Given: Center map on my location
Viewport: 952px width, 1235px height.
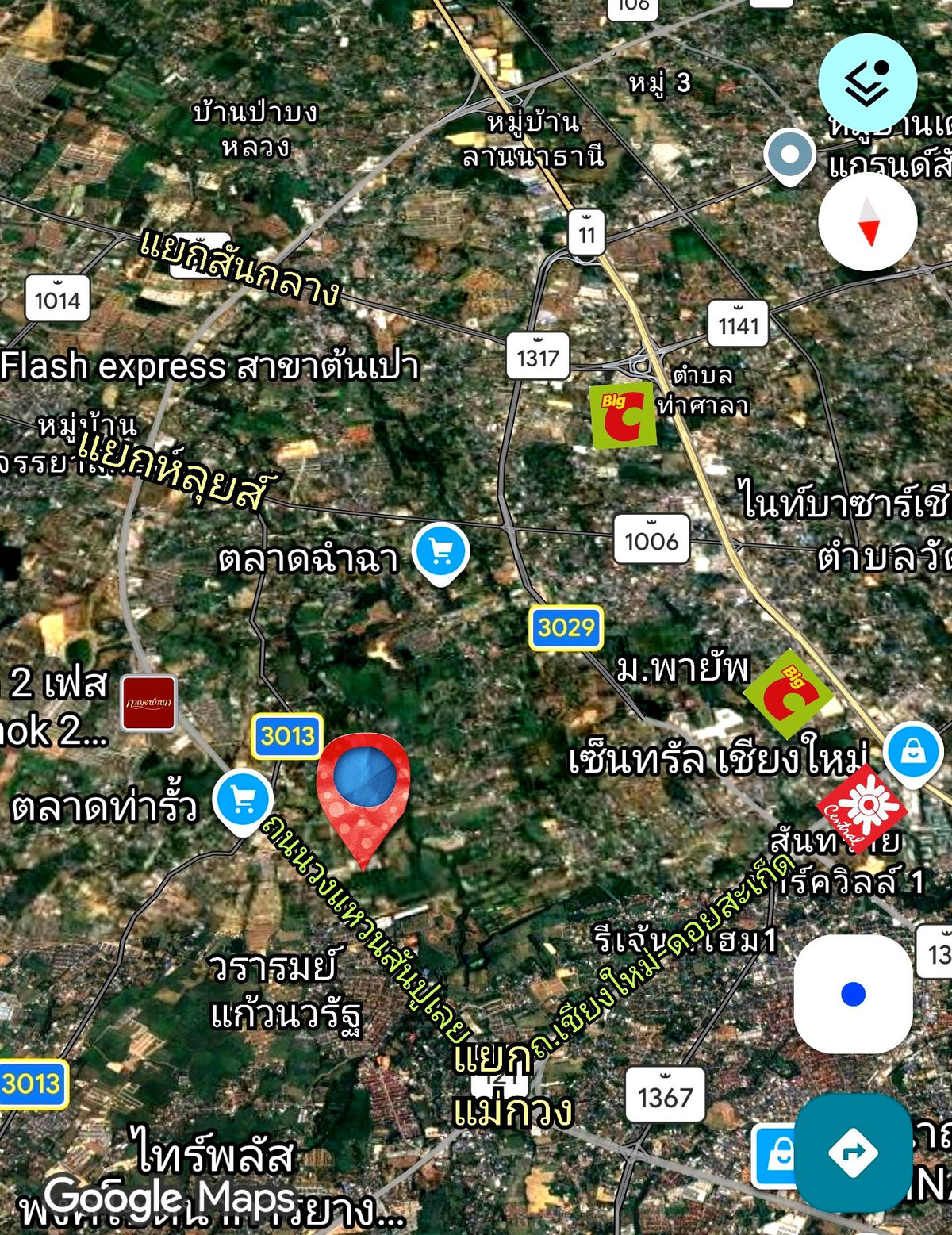Looking at the screenshot, I should (x=853, y=993).
